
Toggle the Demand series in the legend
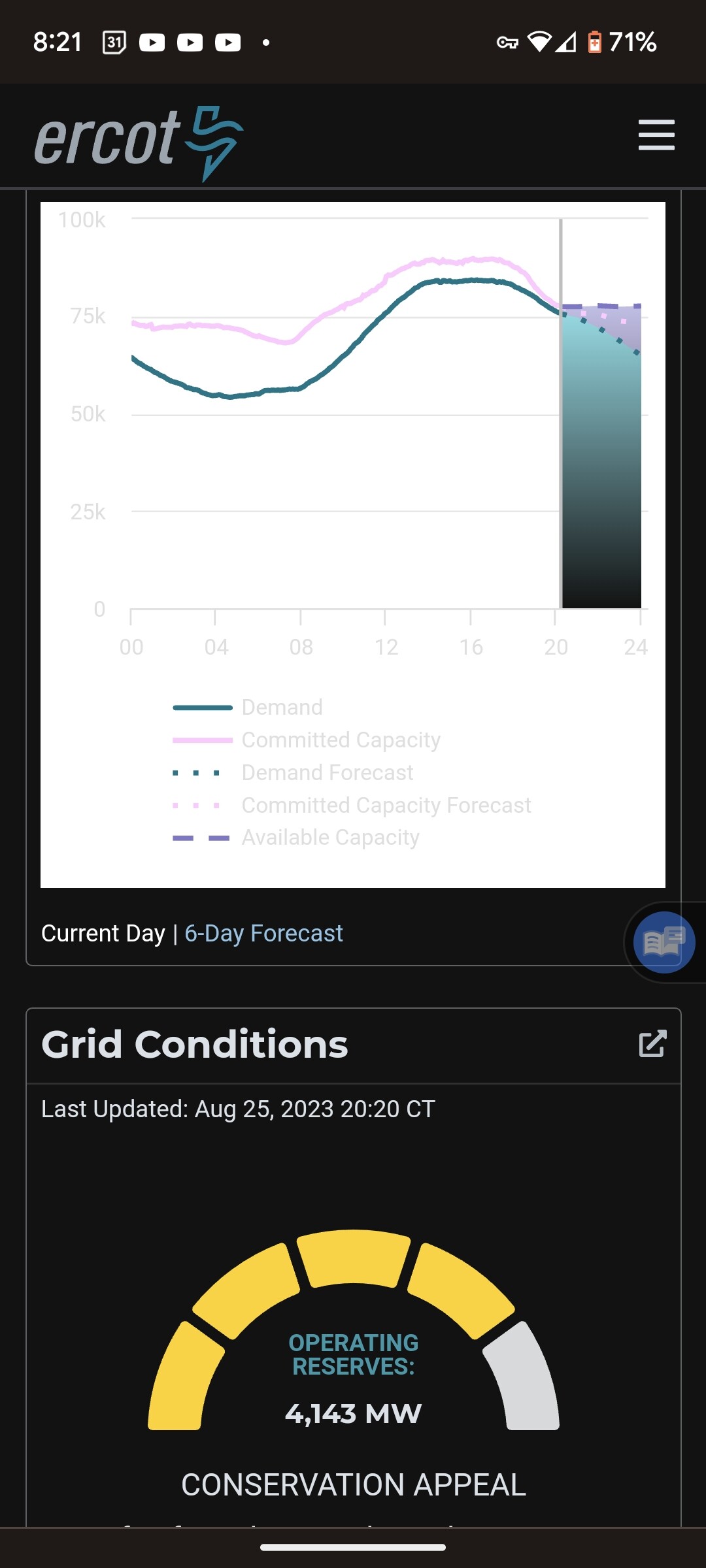click(248, 707)
